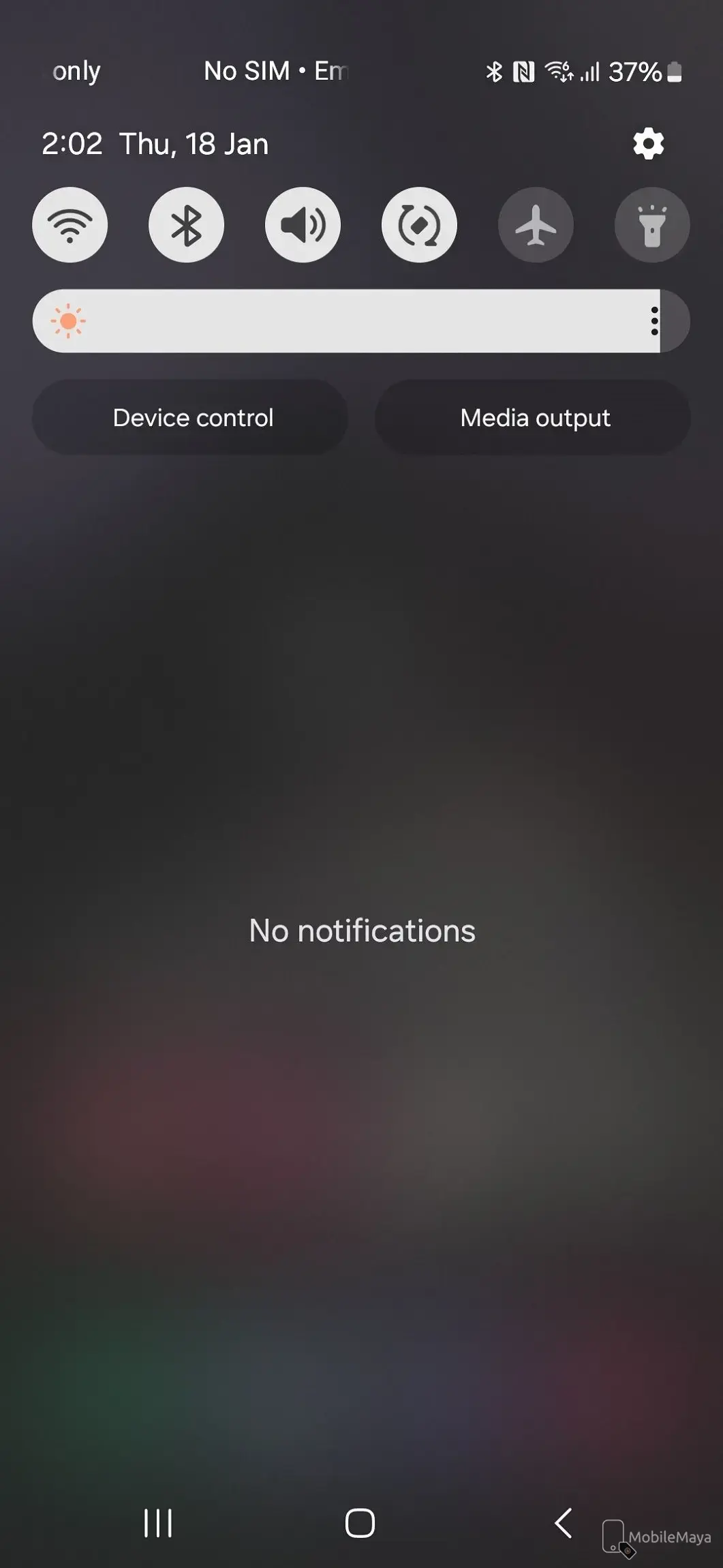723x1568 pixels.
Task: Enable Airplane mode
Action: [x=536, y=225]
